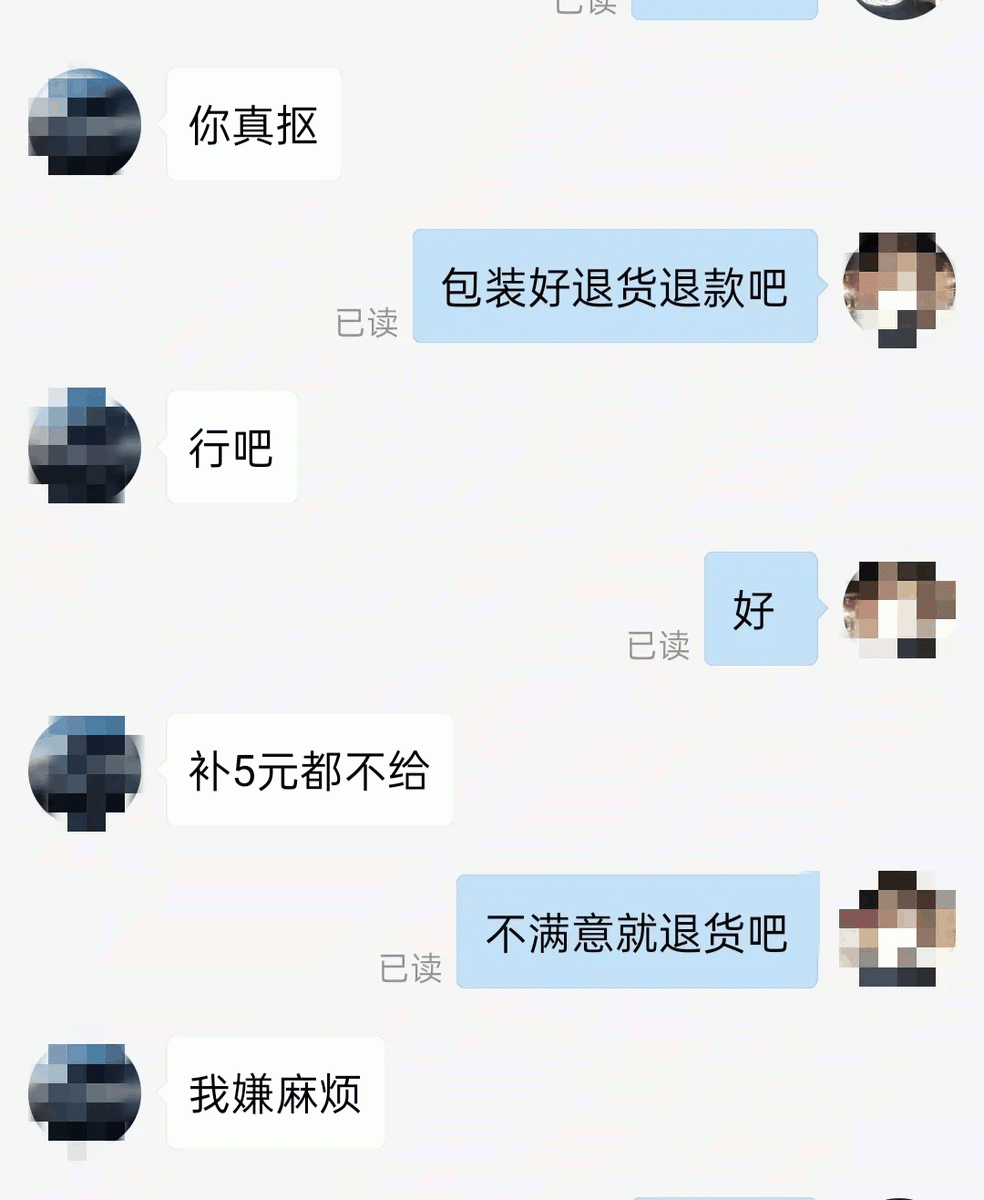Select the "好" message bubble

tap(761, 610)
